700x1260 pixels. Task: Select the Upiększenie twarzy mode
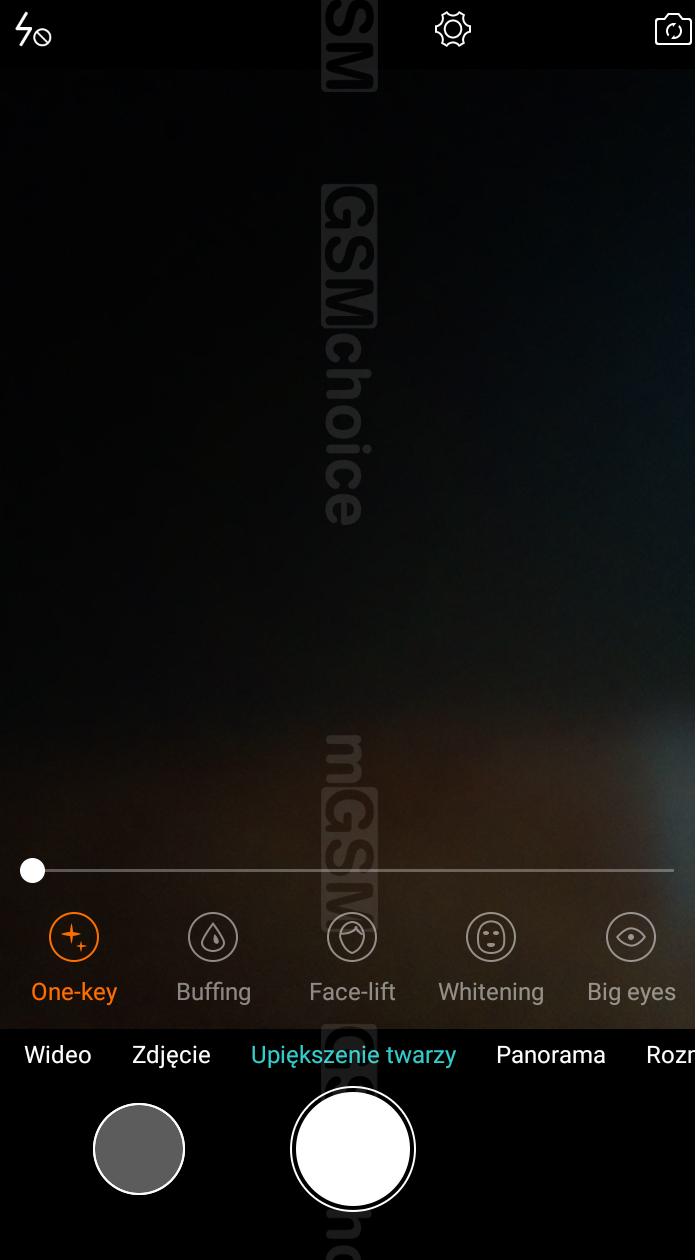[x=353, y=1055]
